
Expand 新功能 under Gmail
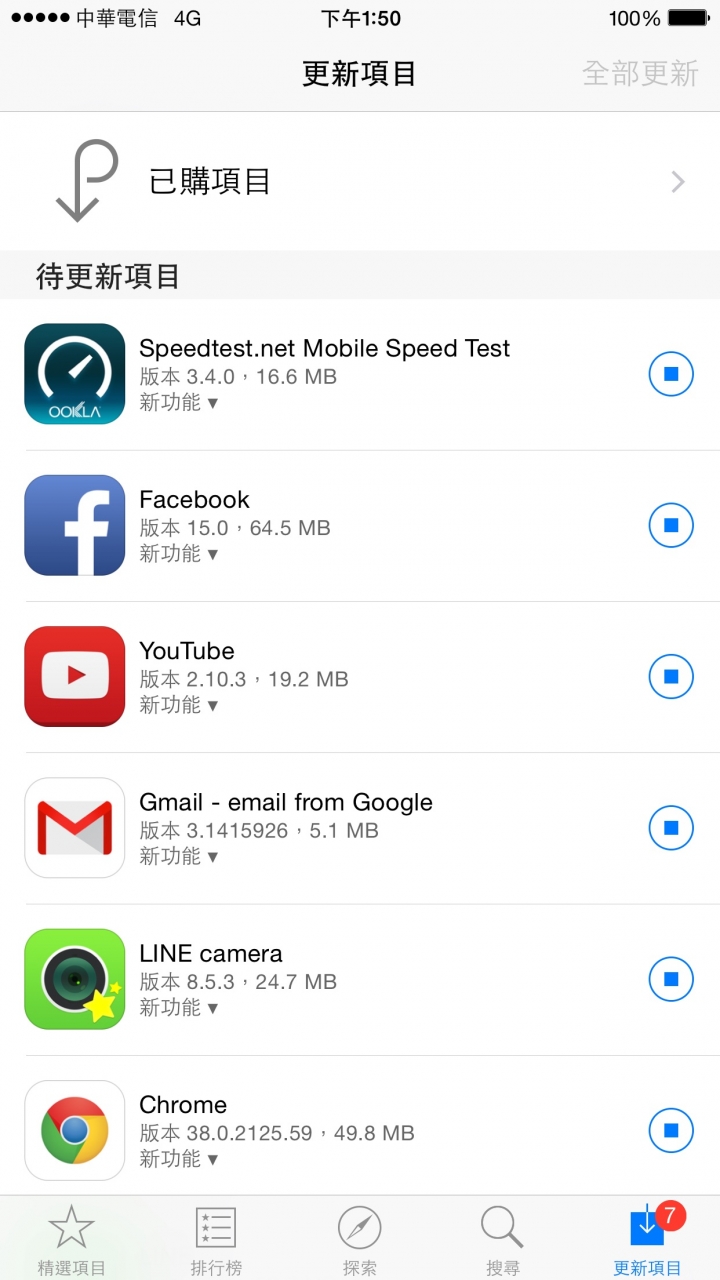pyautogui.click(x=179, y=856)
